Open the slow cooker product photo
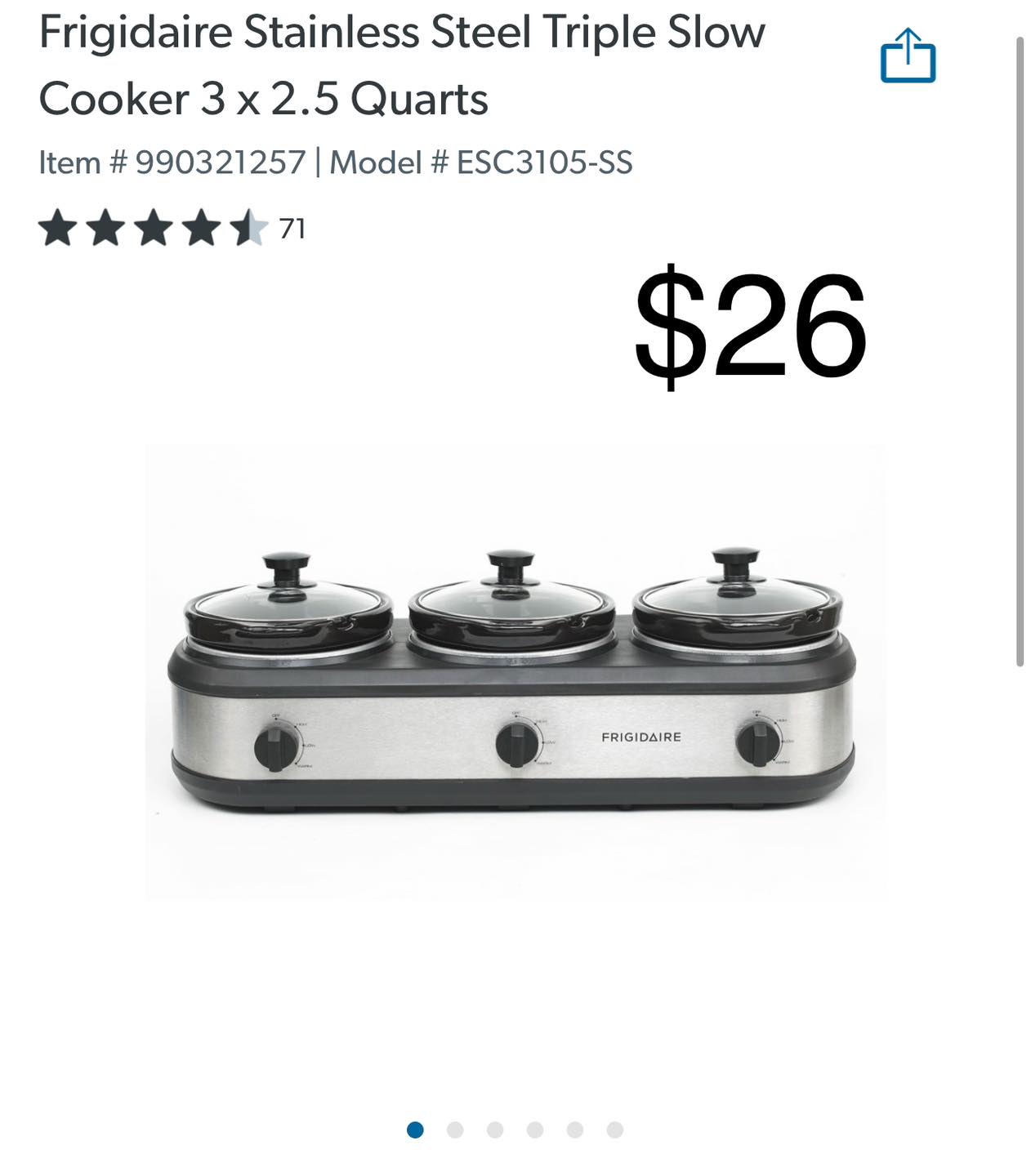 tap(515, 671)
